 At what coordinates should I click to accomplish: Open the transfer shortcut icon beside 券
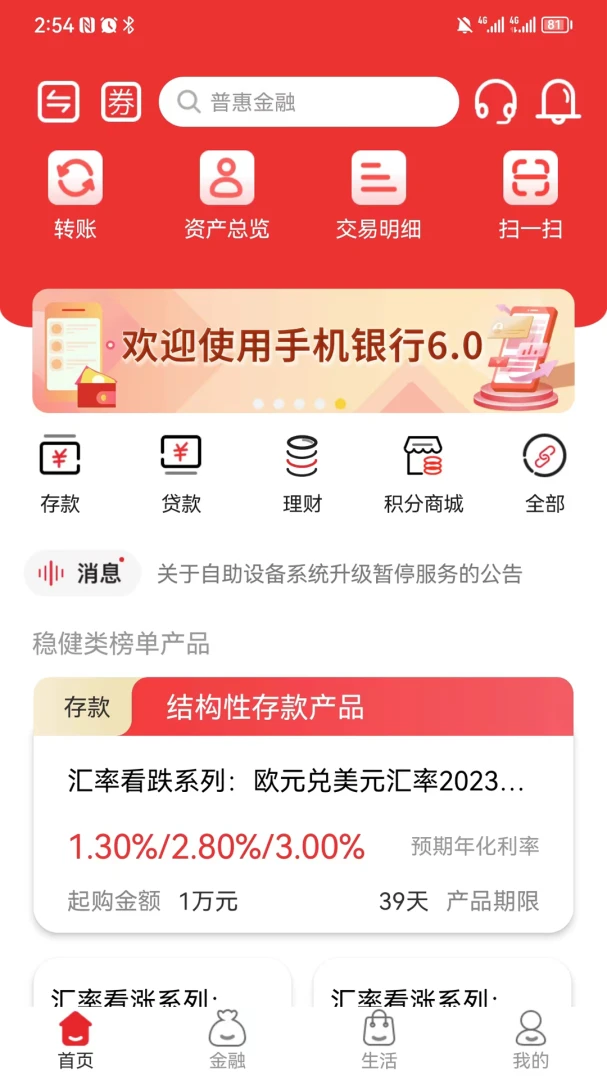click(59, 102)
